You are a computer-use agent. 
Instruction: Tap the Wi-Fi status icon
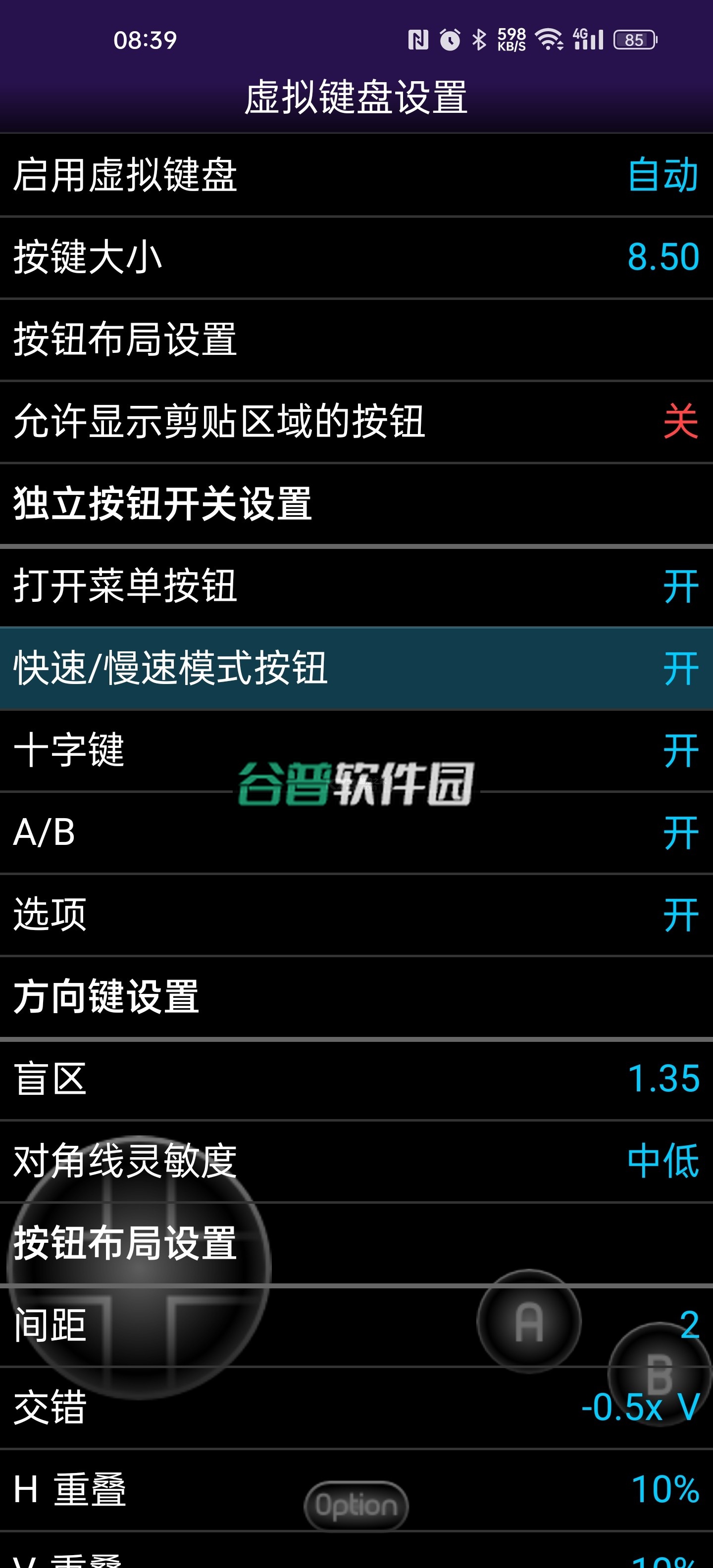click(548, 38)
